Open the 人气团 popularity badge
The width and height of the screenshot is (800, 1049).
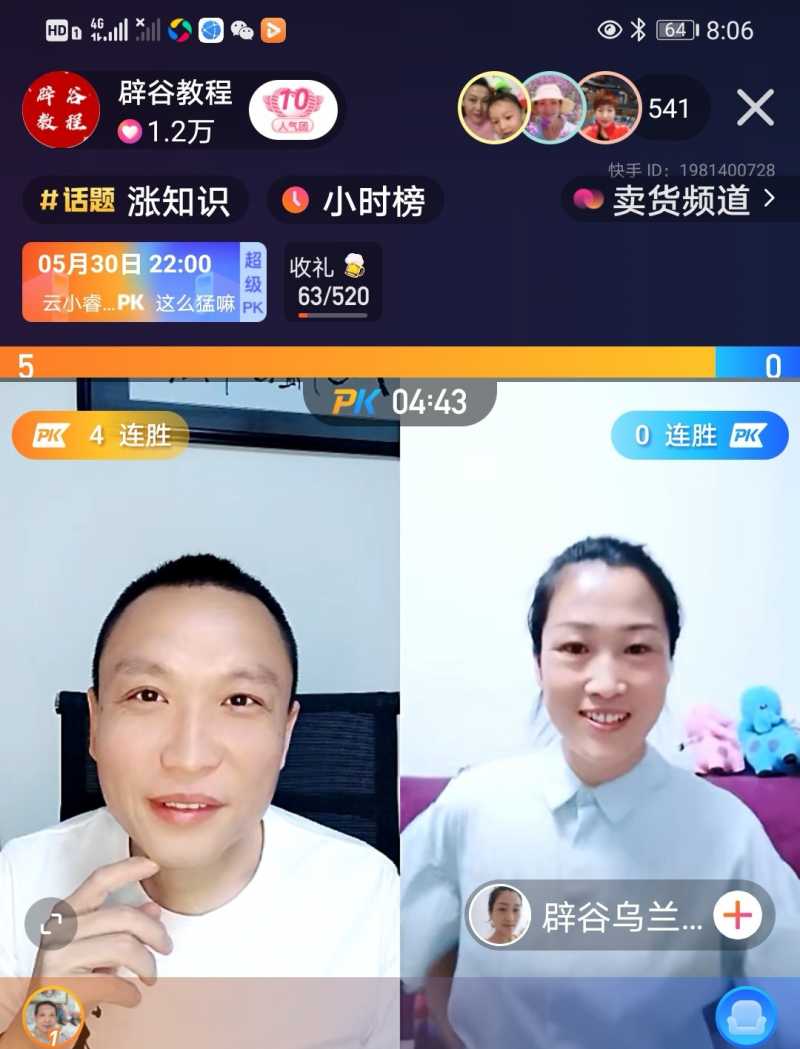pos(293,110)
